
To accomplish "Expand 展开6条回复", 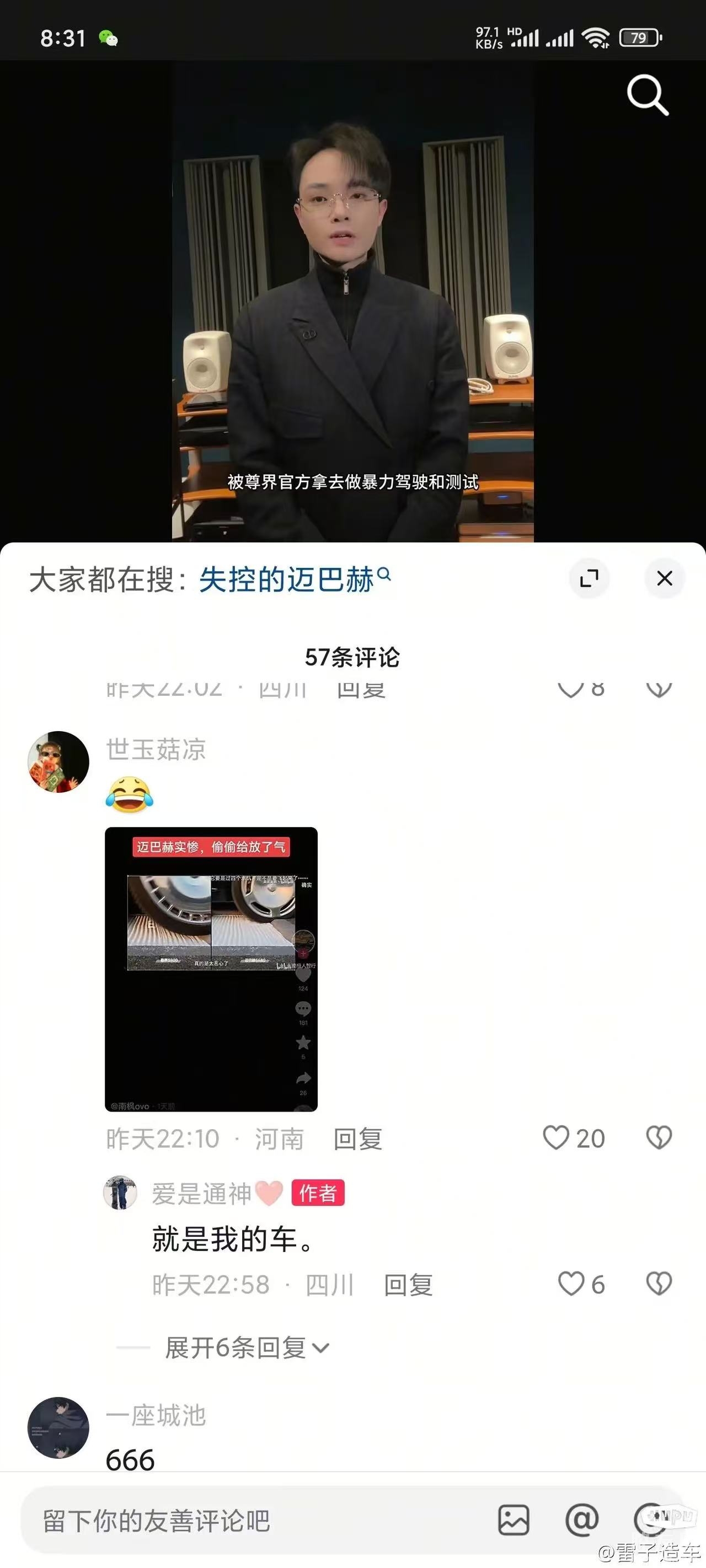I will point(247,1347).
